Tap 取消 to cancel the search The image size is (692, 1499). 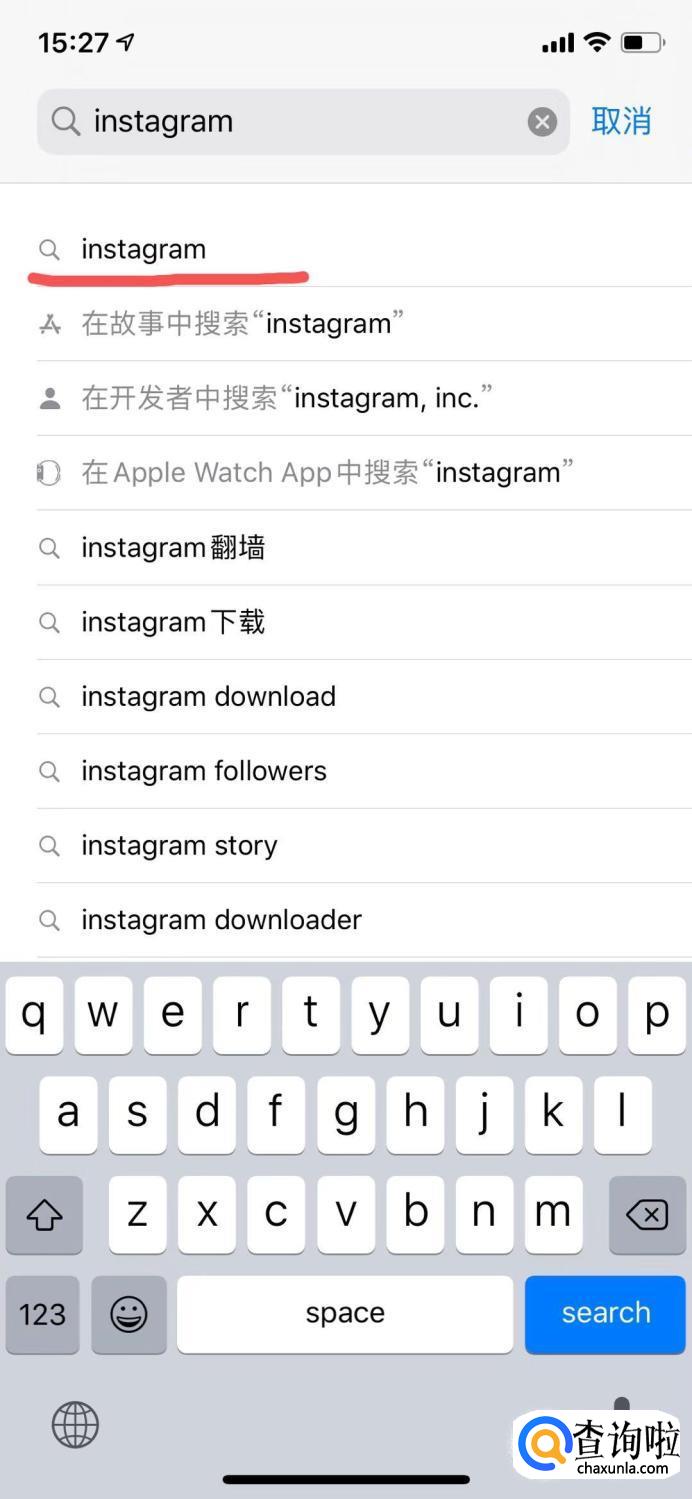(621, 121)
